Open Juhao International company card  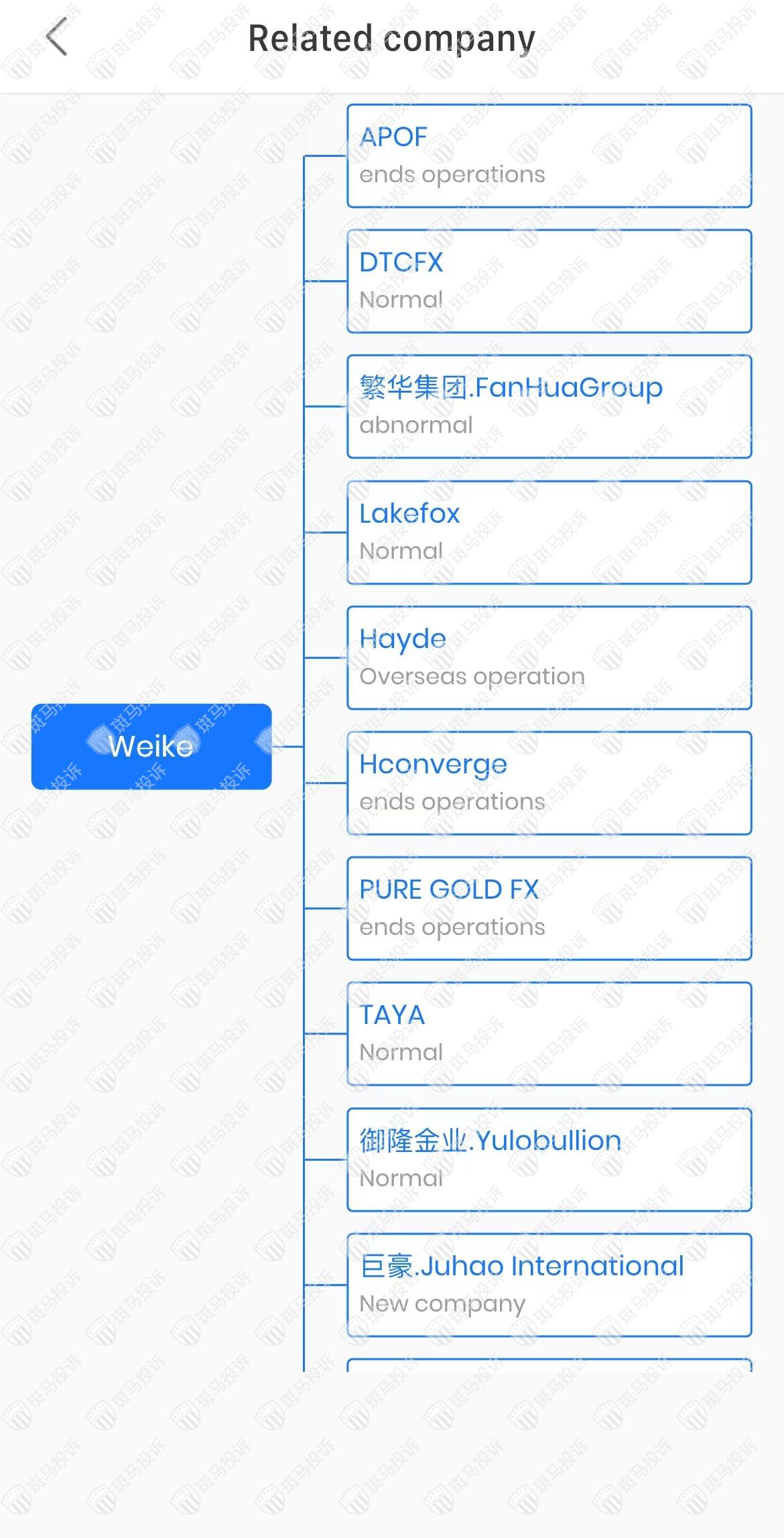pyautogui.click(x=549, y=1285)
